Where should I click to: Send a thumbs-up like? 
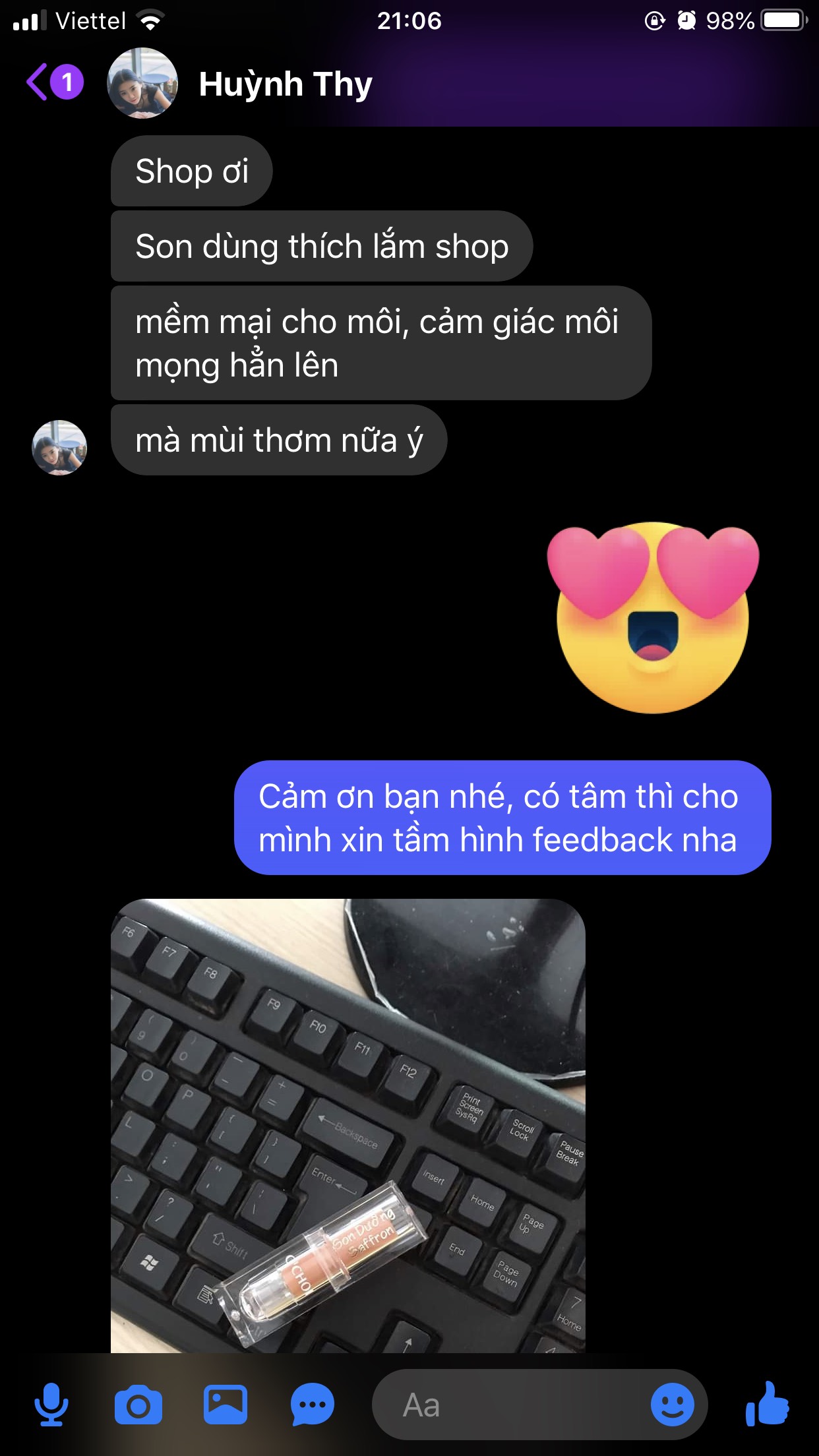[767, 1405]
